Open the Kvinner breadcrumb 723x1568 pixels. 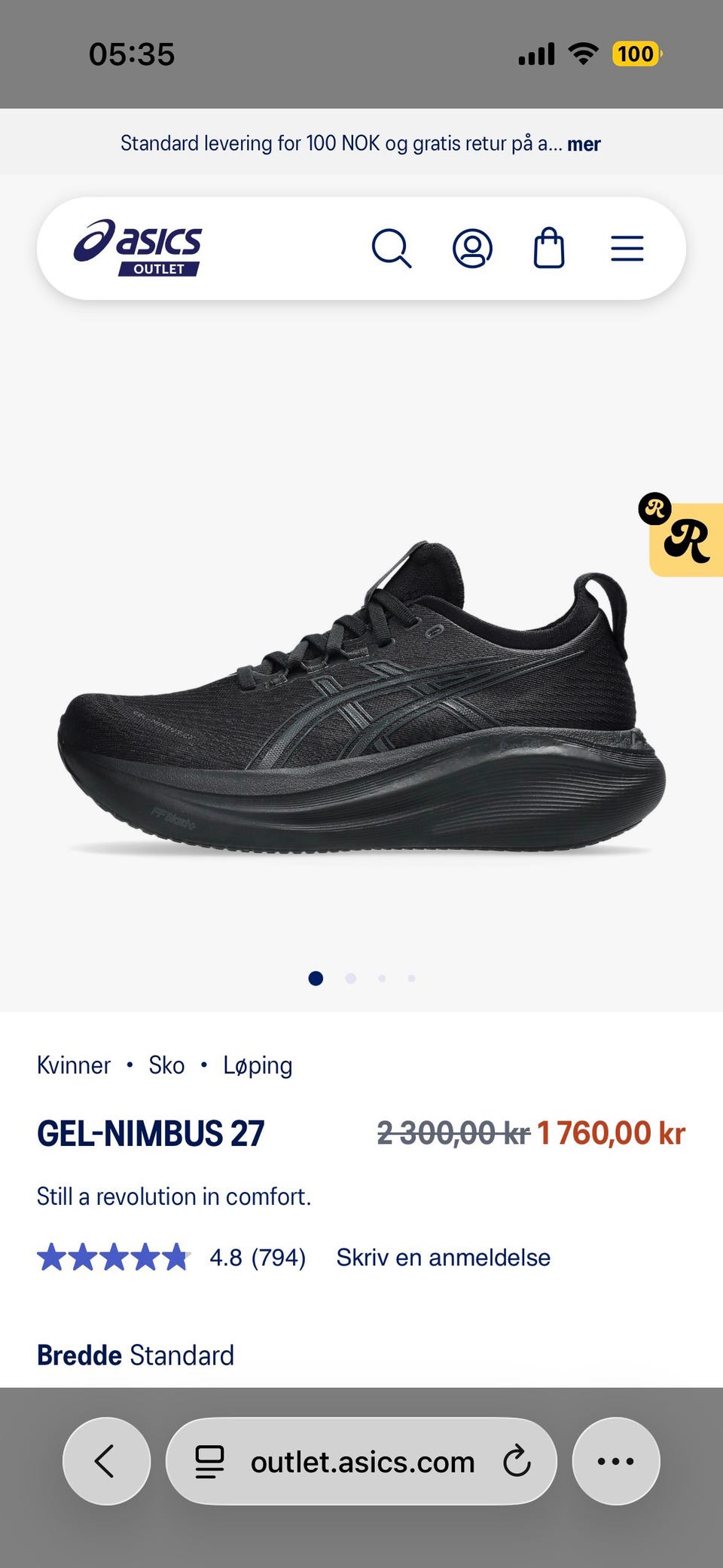[74, 1065]
